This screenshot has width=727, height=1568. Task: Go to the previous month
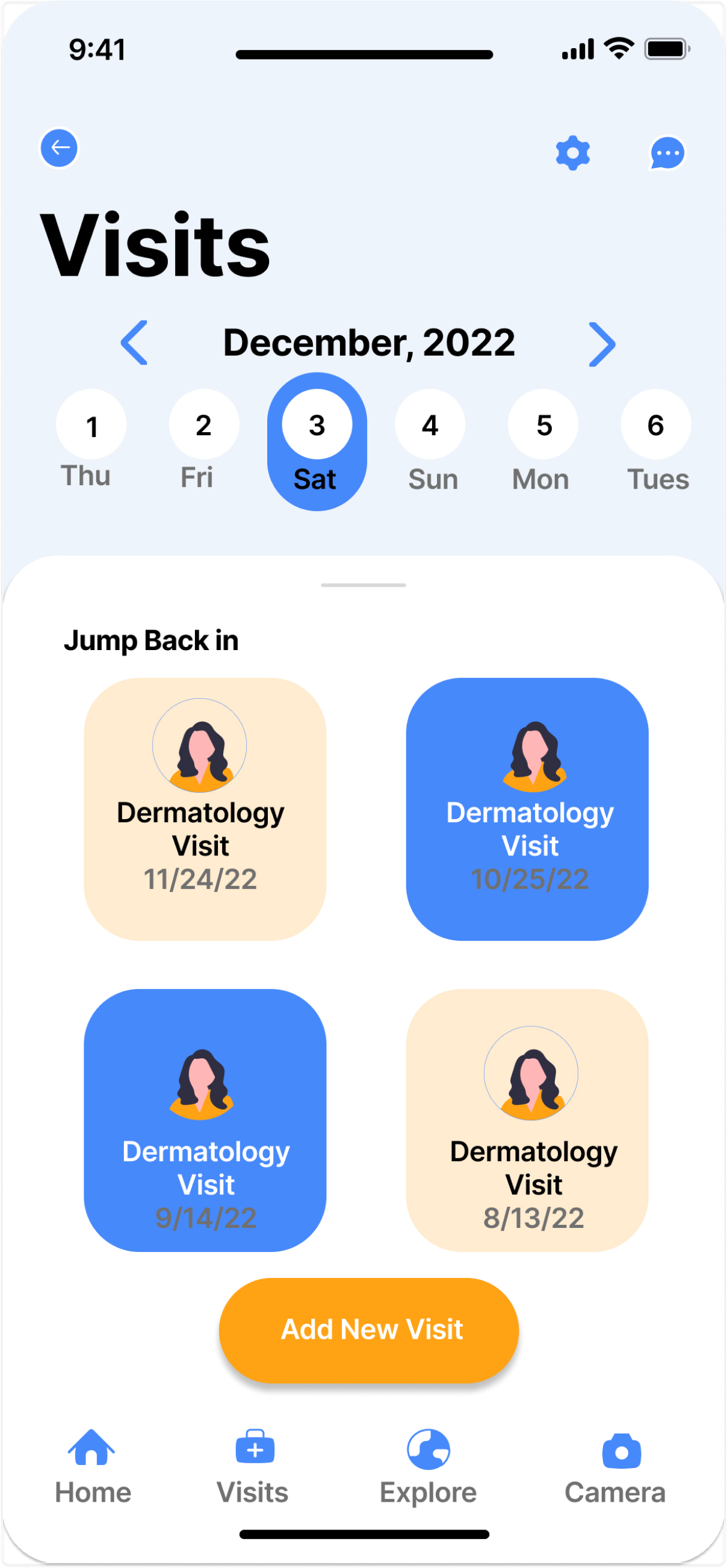[134, 342]
